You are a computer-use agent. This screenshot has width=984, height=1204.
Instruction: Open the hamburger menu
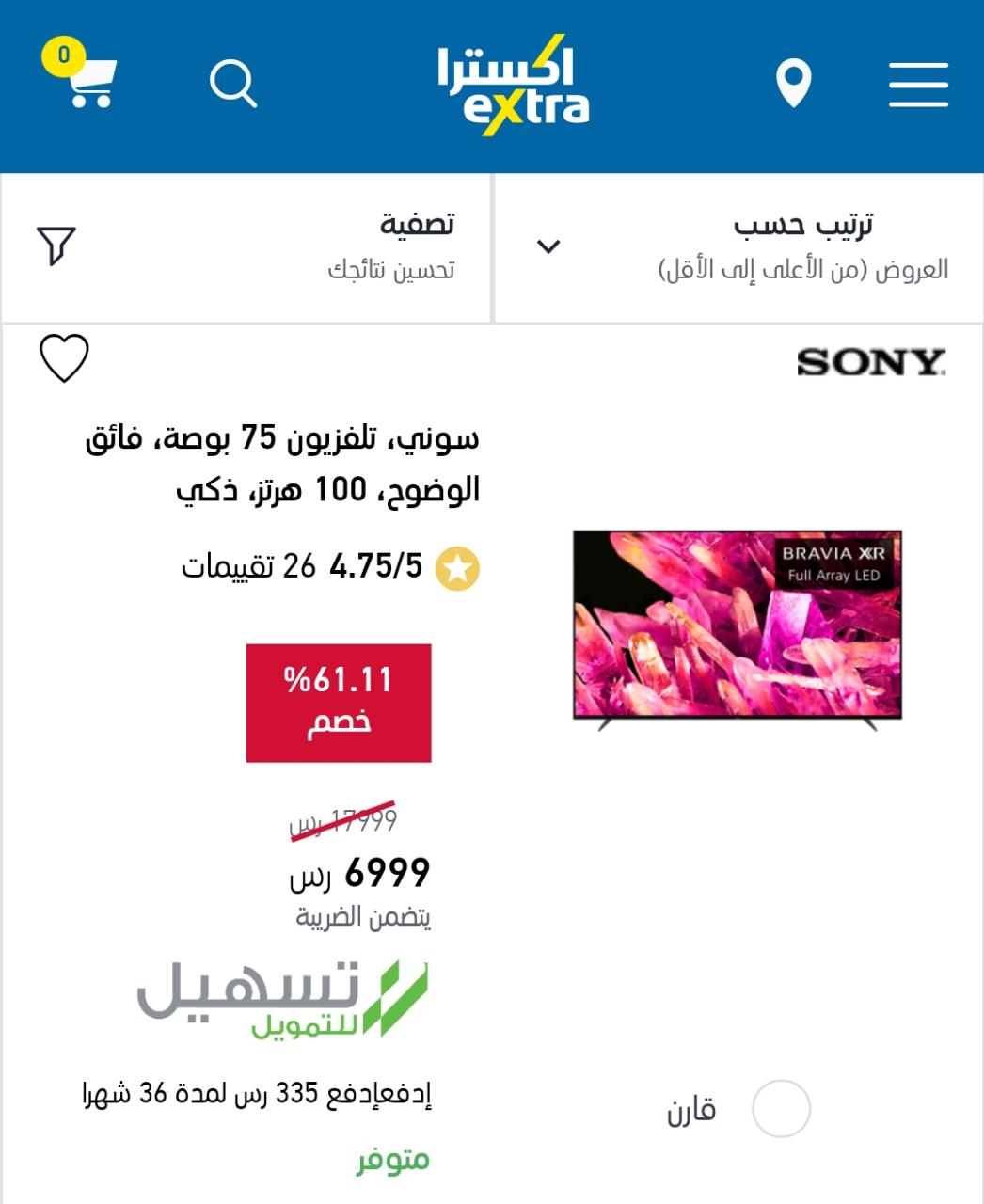tap(918, 85)
